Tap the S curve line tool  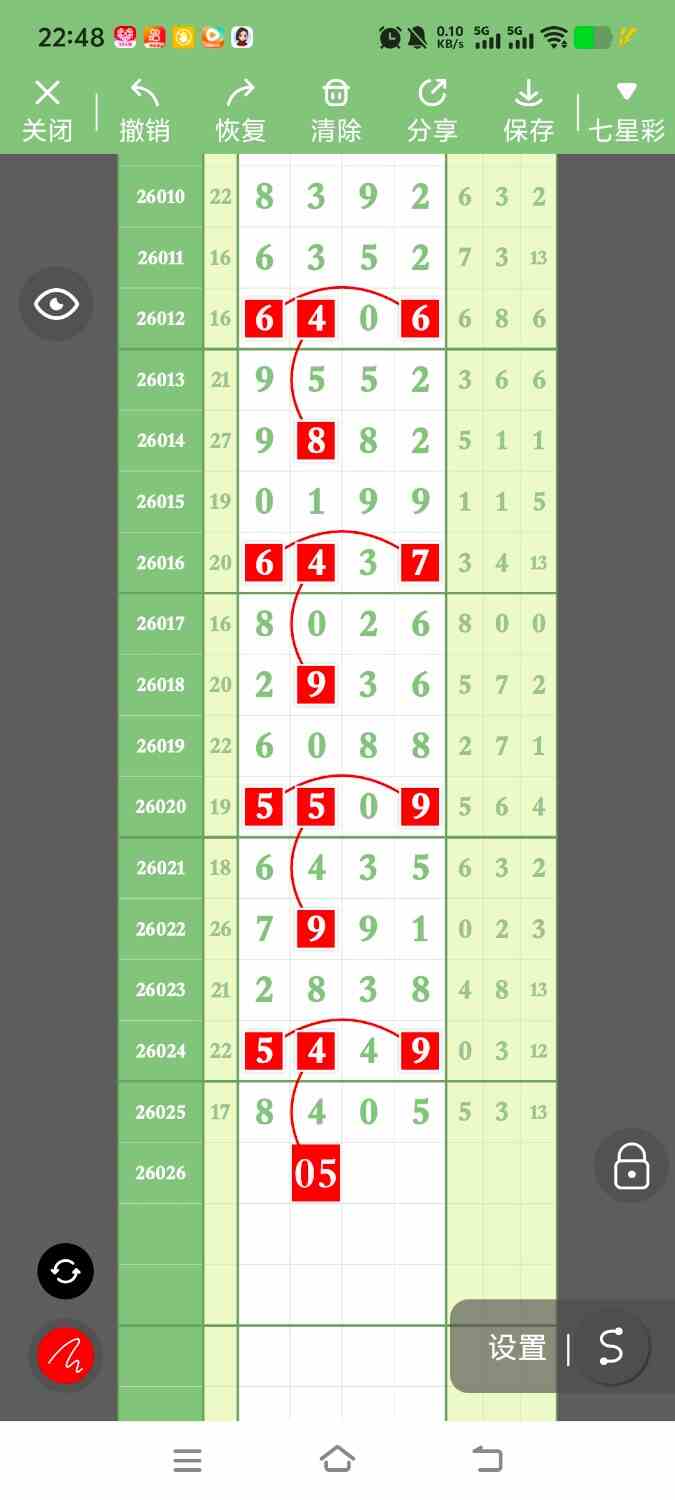coord(610,1348)
